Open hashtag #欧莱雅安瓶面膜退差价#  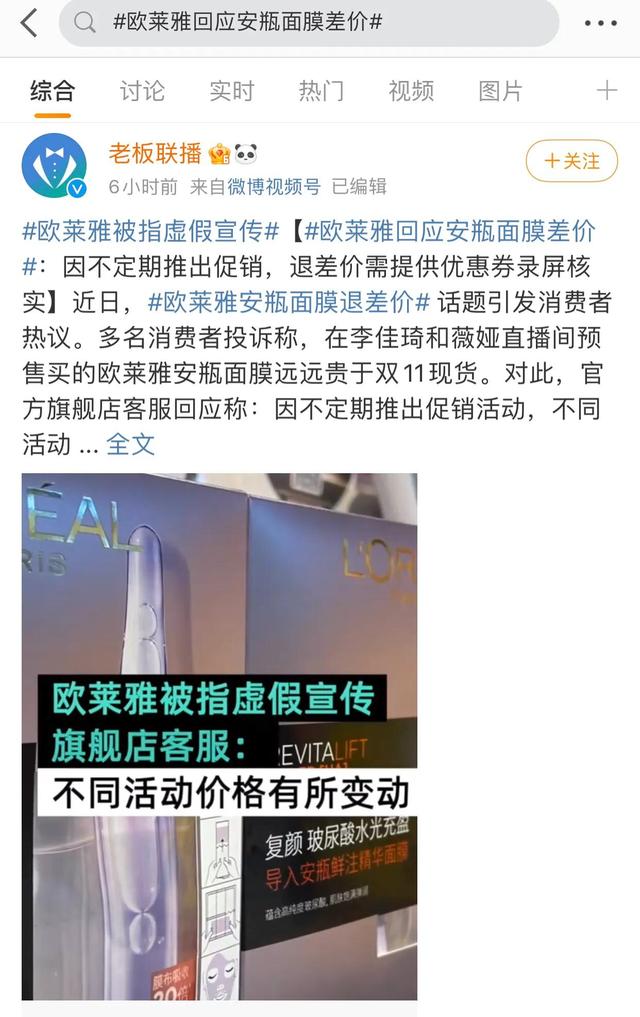pyautogui.click(x=289, y=302)
